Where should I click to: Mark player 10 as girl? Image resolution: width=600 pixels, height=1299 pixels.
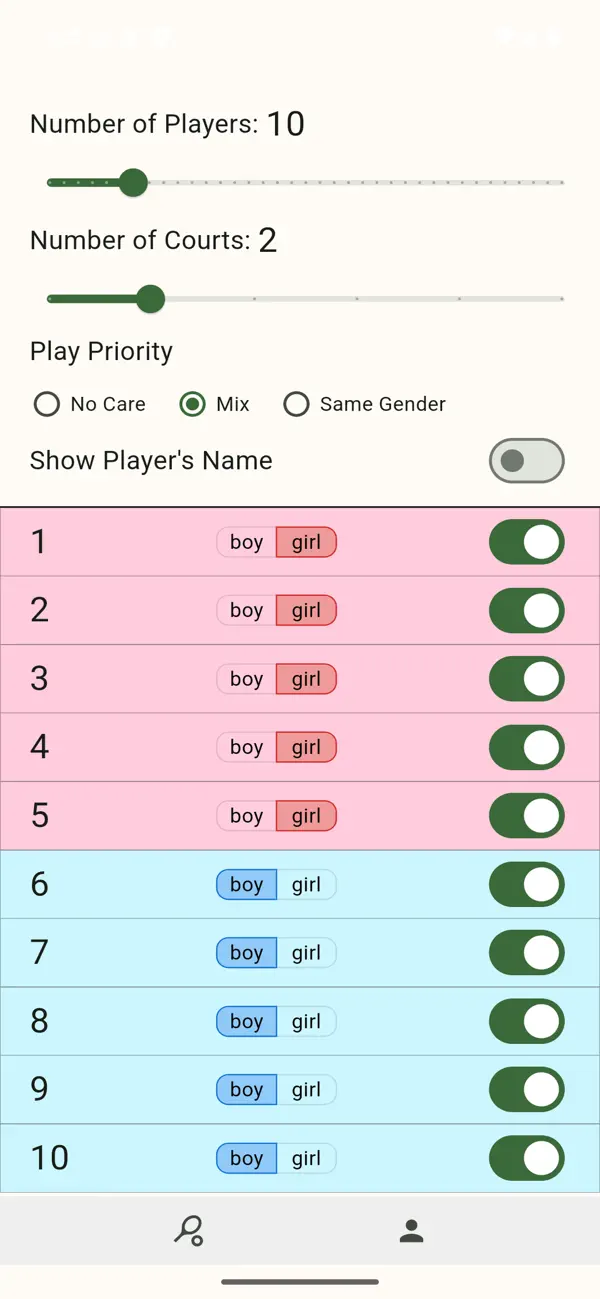tap(306, 1158)
